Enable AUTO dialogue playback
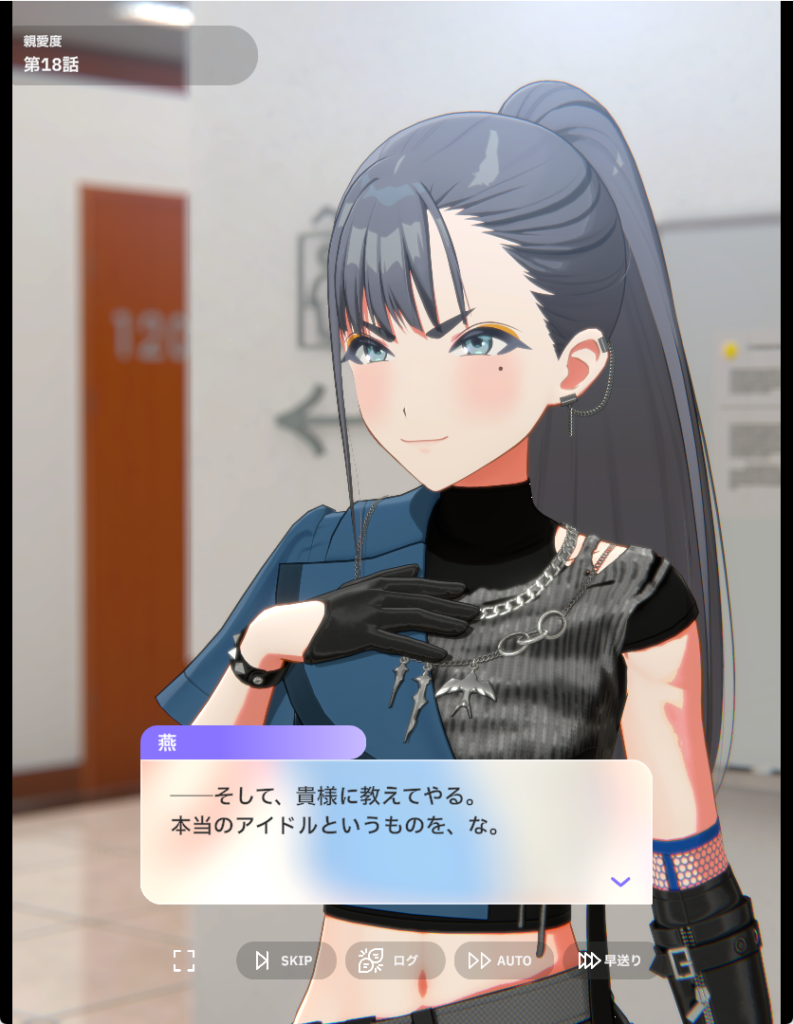Image resolution: width=793 pixels, height=1024 pixels. 503,961
